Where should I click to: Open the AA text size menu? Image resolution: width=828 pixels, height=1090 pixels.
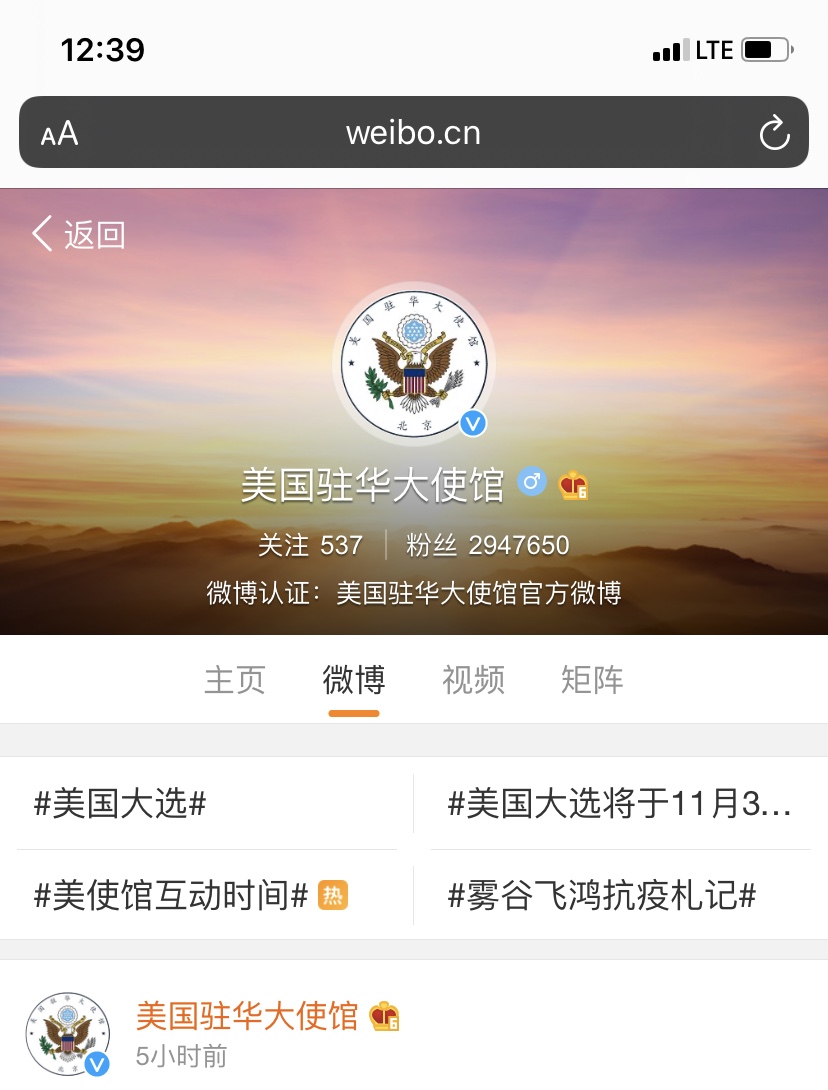[x=59, y=133]
